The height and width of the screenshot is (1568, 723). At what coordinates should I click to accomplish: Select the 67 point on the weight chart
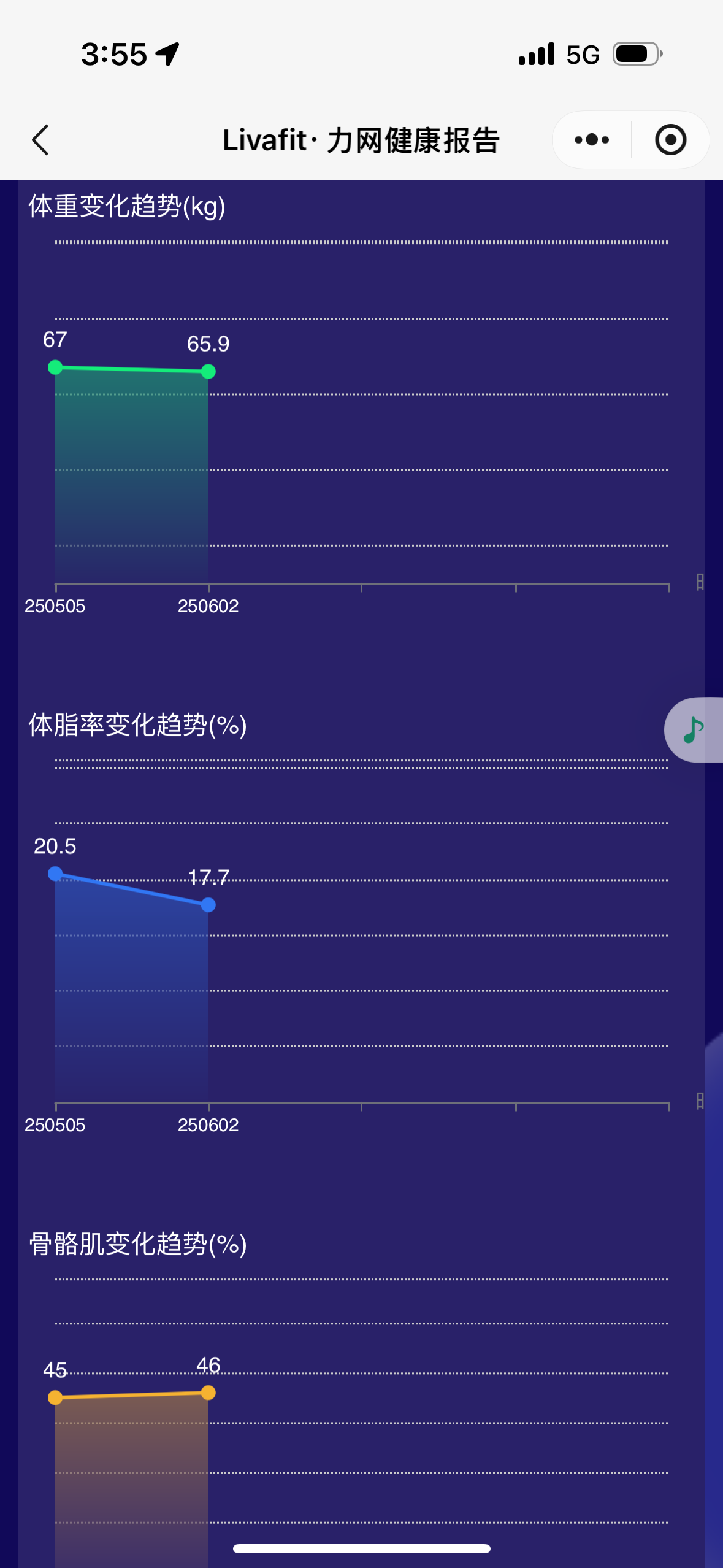55,367
